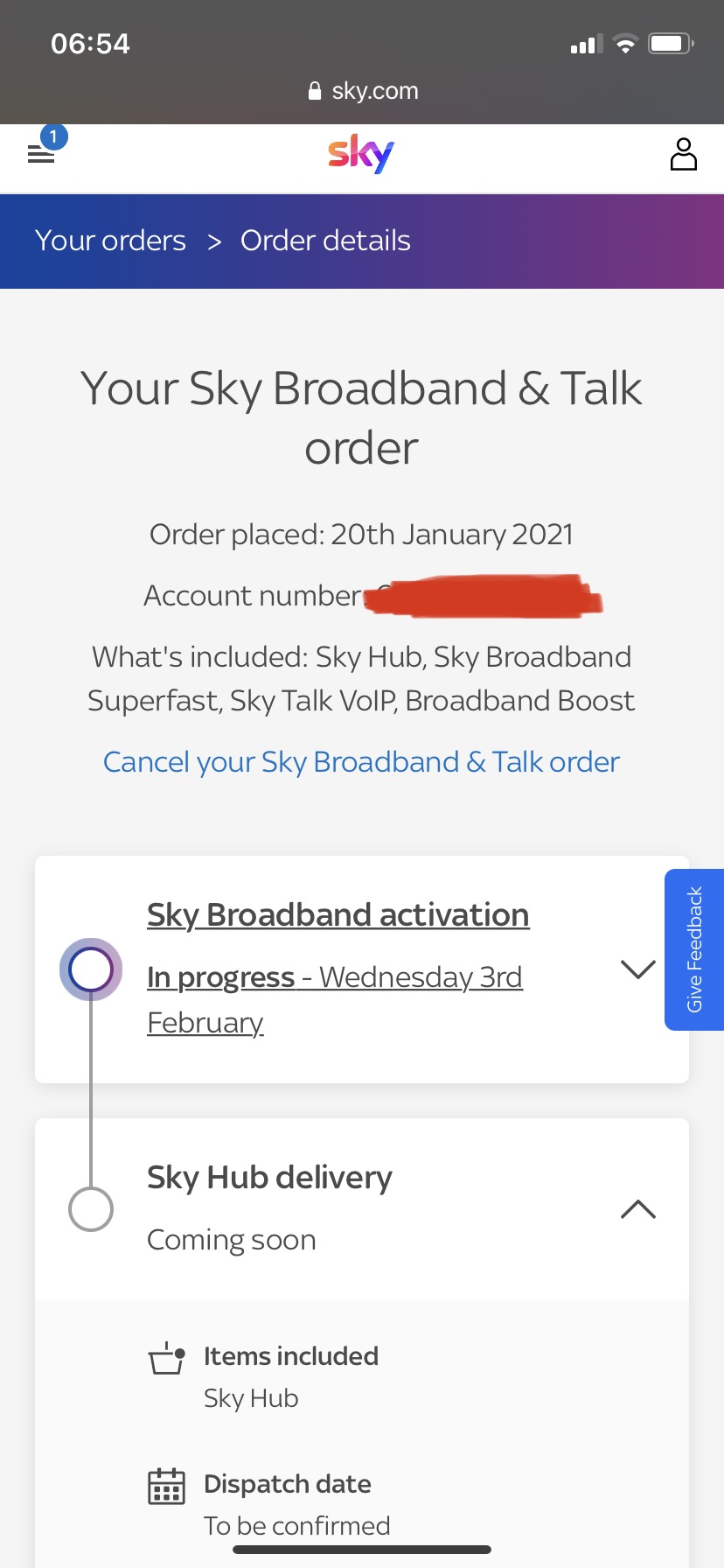Tap the cellular signal indicator

tap(584, 43)
